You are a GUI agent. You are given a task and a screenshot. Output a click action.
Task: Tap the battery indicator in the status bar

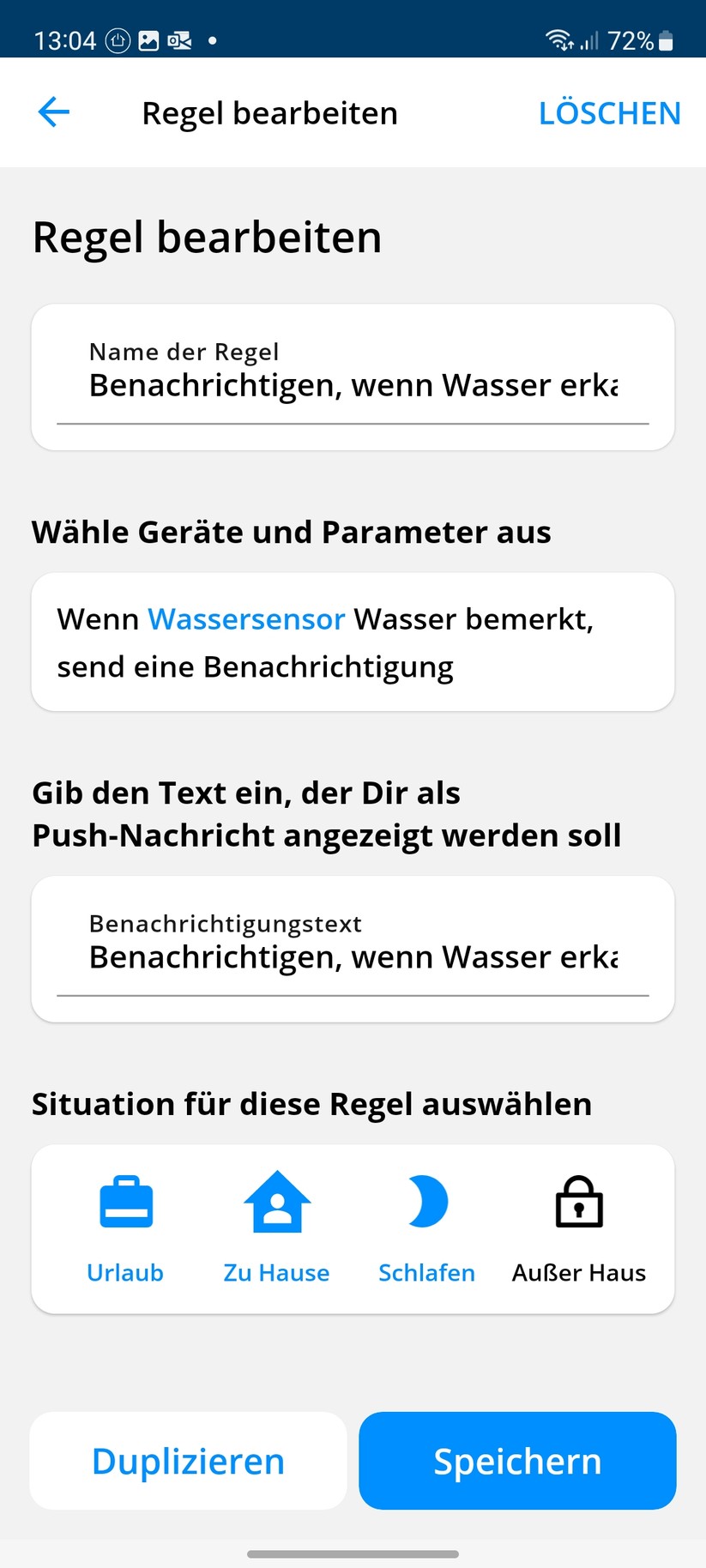point(665,38)
